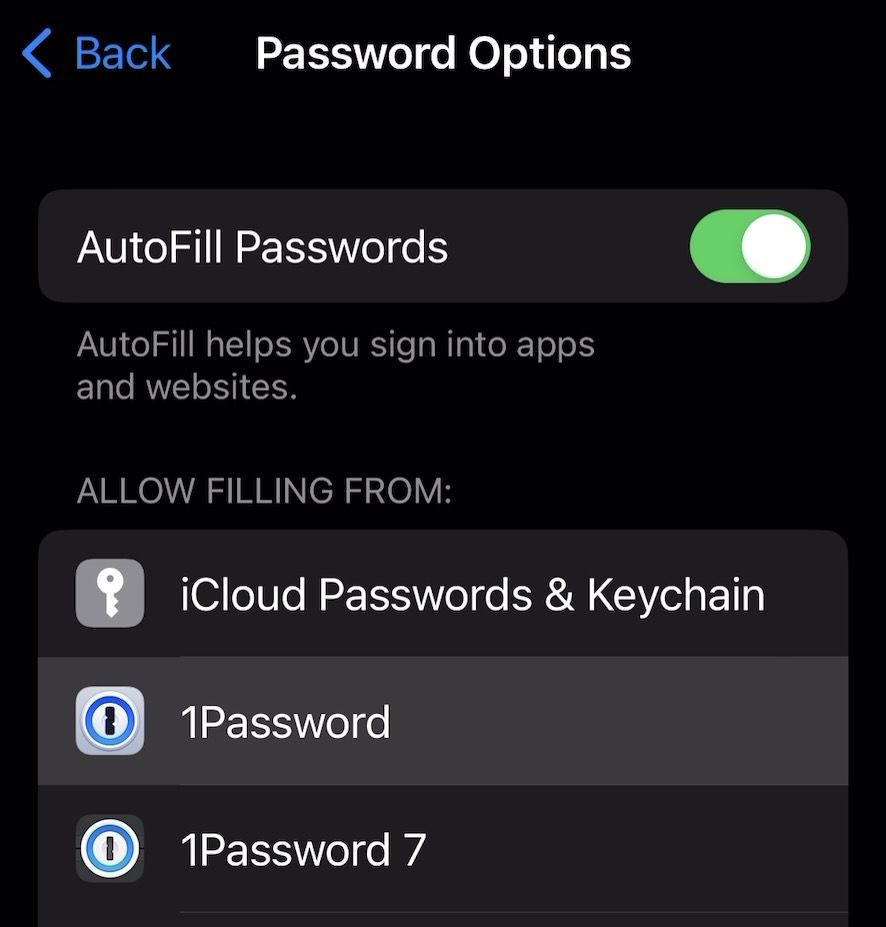The image size is (886, 927).
Task: Select iCloud Passwords & Keychain for filling
Action: pos(442,595)
